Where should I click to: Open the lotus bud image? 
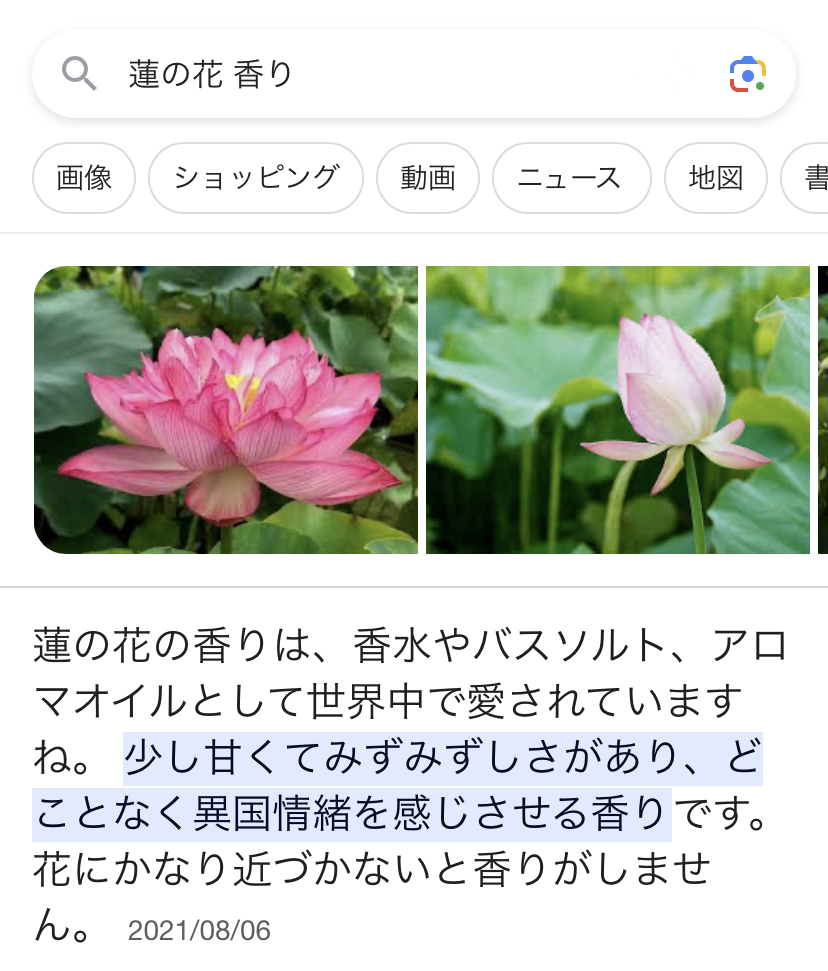pyautogui.click(x=618, y=410)
